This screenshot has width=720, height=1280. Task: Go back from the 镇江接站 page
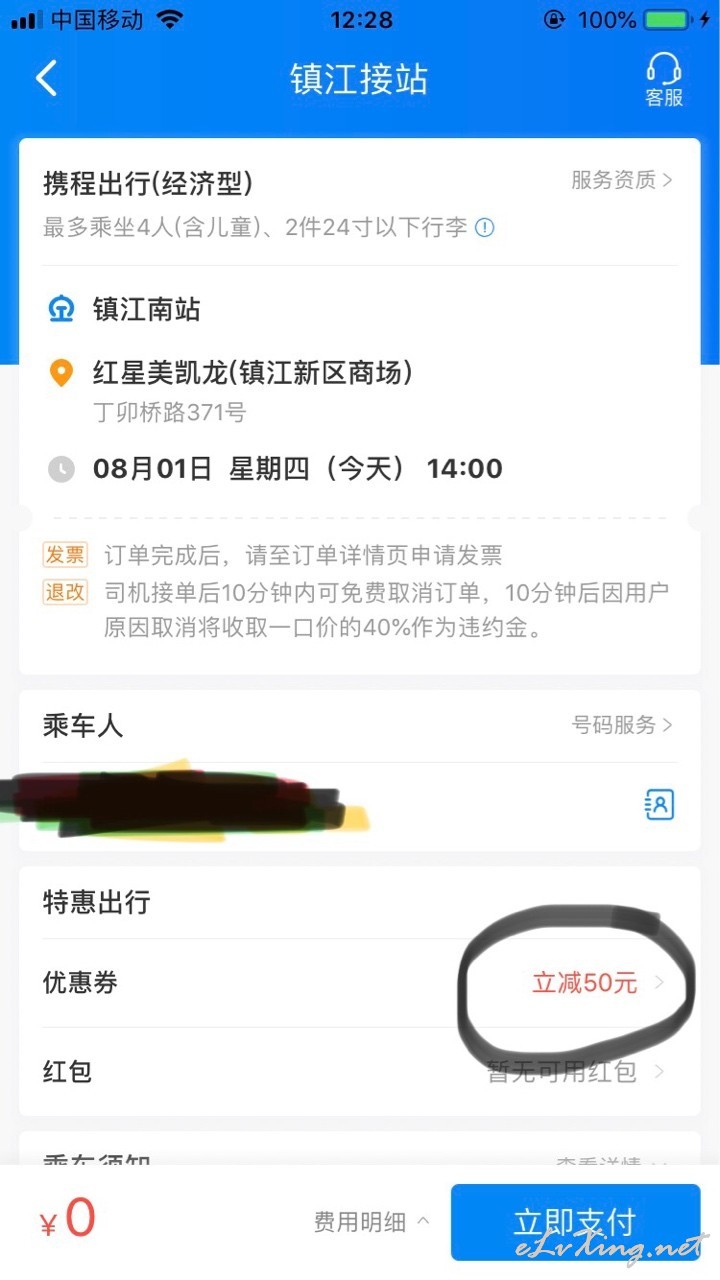pyautogui.click(x=47, y=78)
